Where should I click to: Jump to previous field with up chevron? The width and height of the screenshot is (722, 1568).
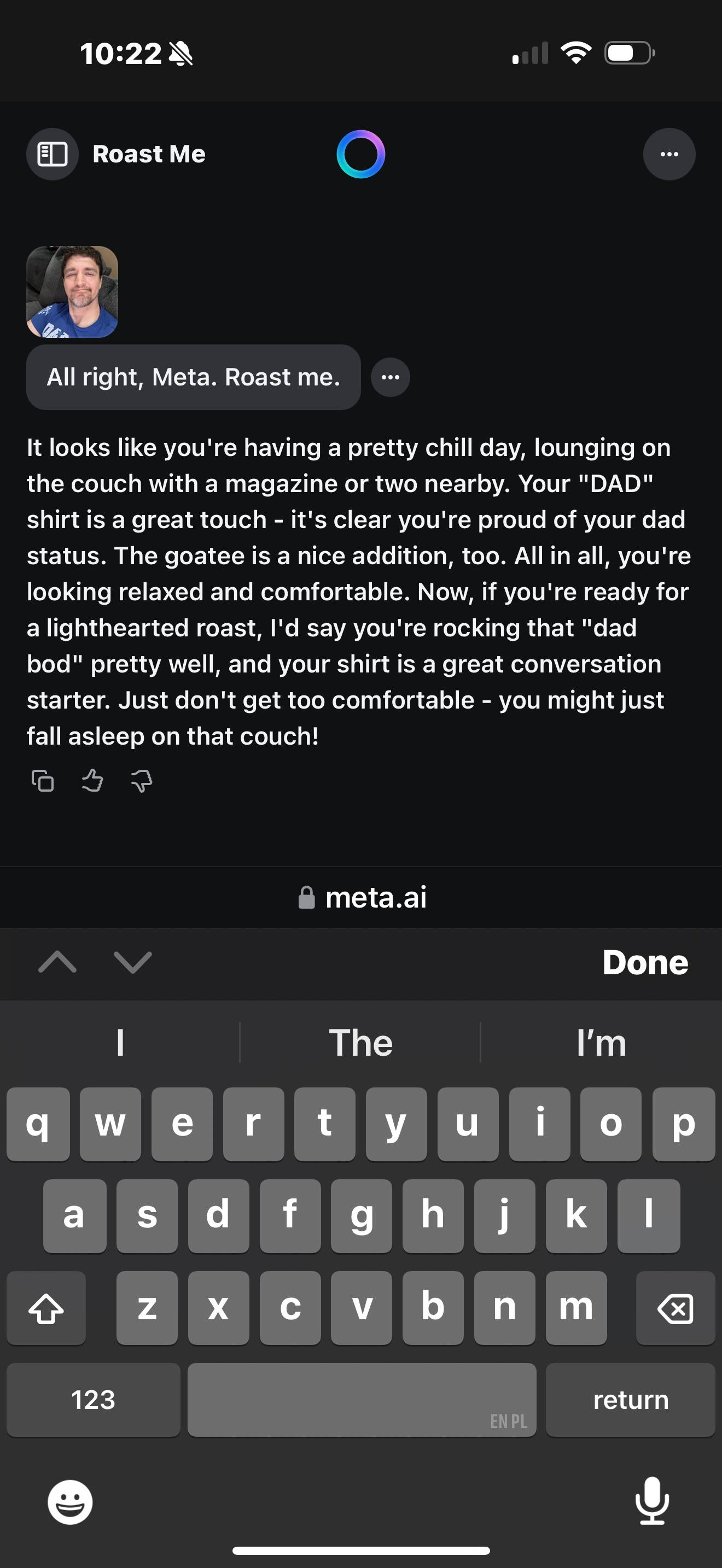(57, 962)
